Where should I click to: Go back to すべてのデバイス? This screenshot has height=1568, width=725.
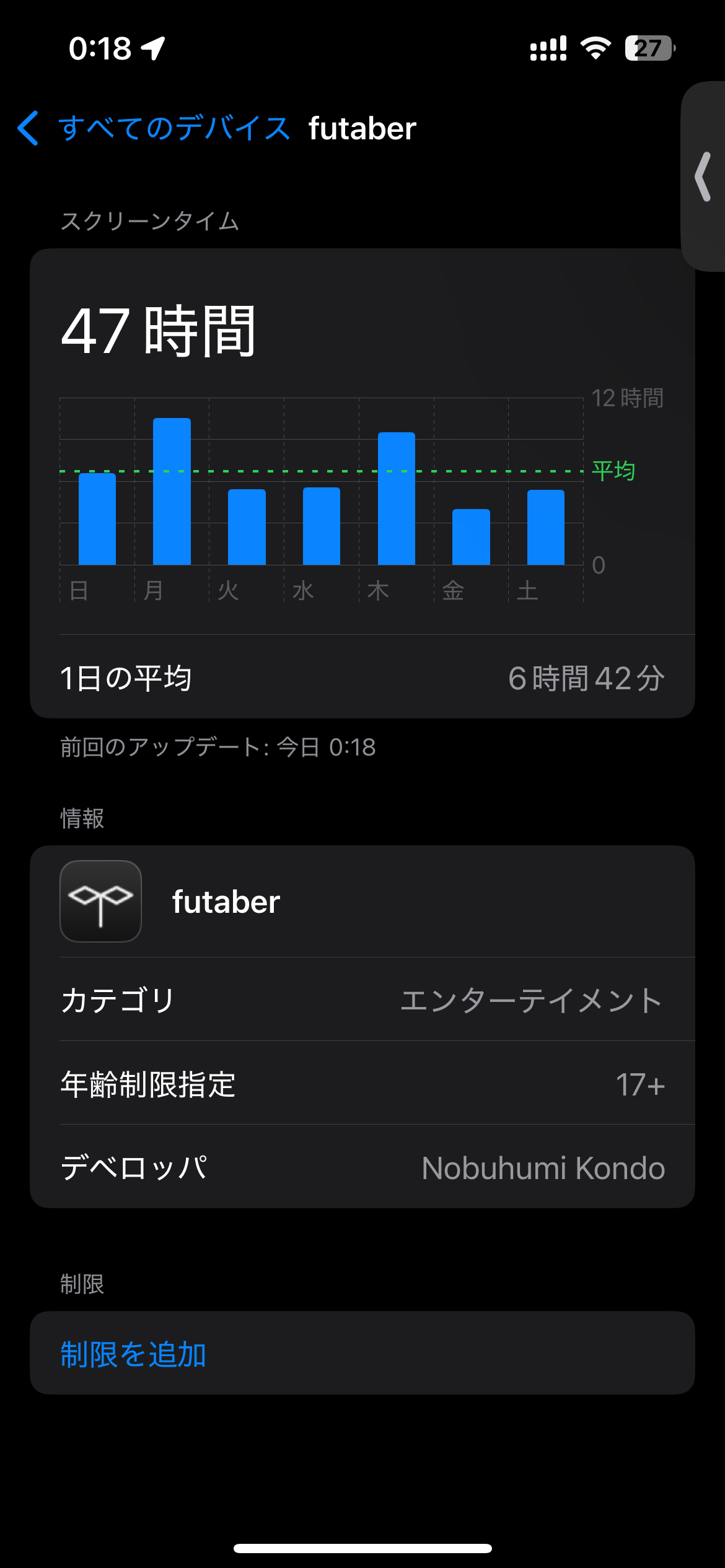point(154,128)
